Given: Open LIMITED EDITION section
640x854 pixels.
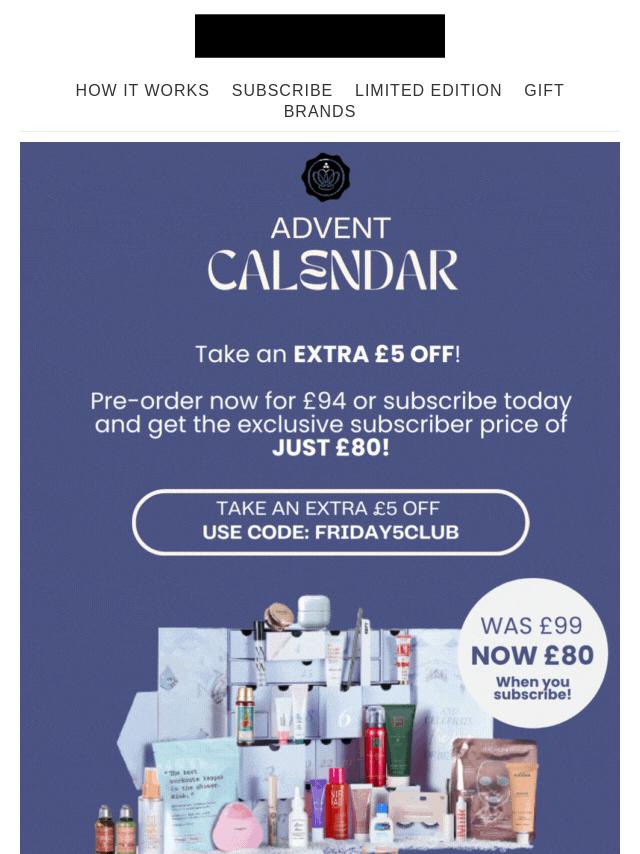Looking at the screenshot, I should click(428, 91).
